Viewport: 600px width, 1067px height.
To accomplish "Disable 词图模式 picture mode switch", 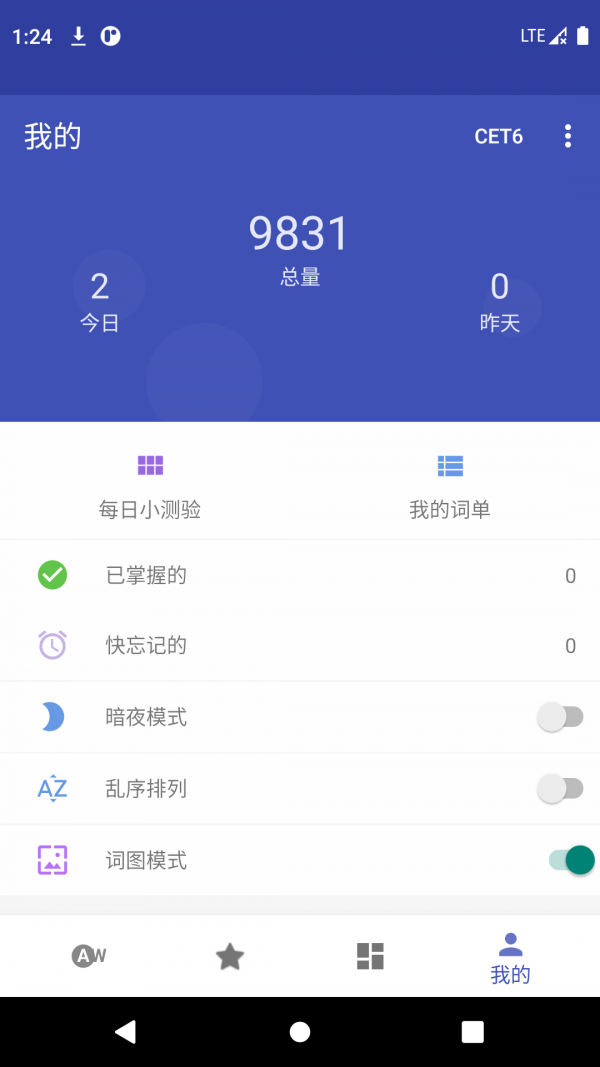I will (571, 860).
